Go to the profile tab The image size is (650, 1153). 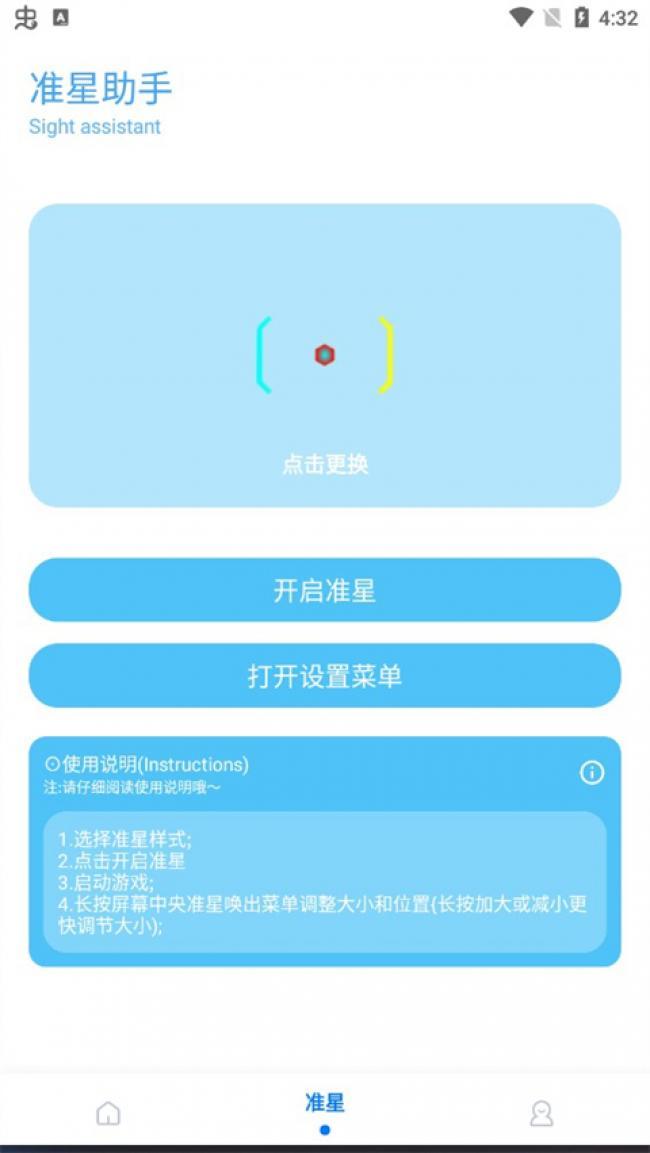[x=541, y=1113]
